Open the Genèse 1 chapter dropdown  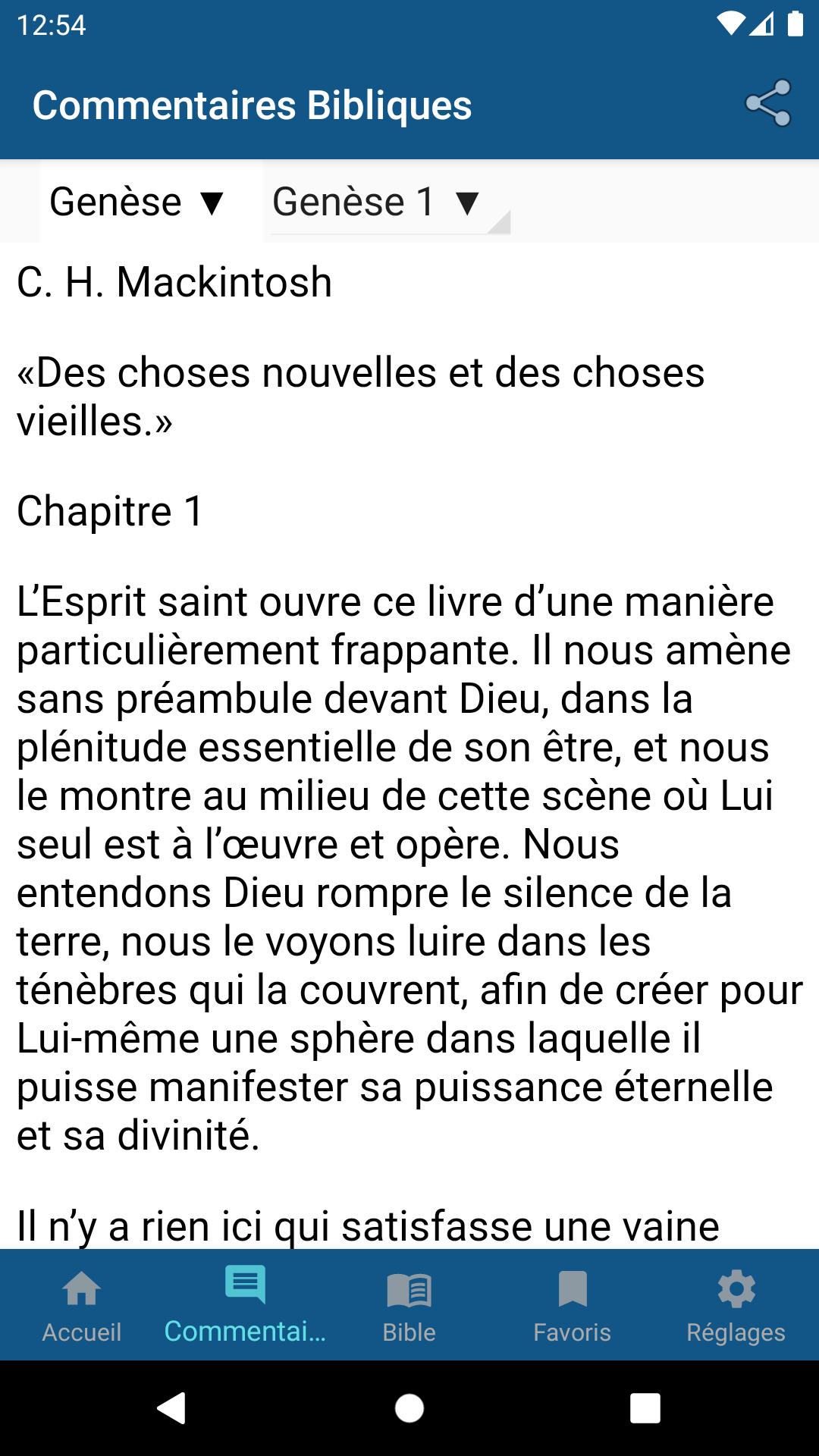377,202
